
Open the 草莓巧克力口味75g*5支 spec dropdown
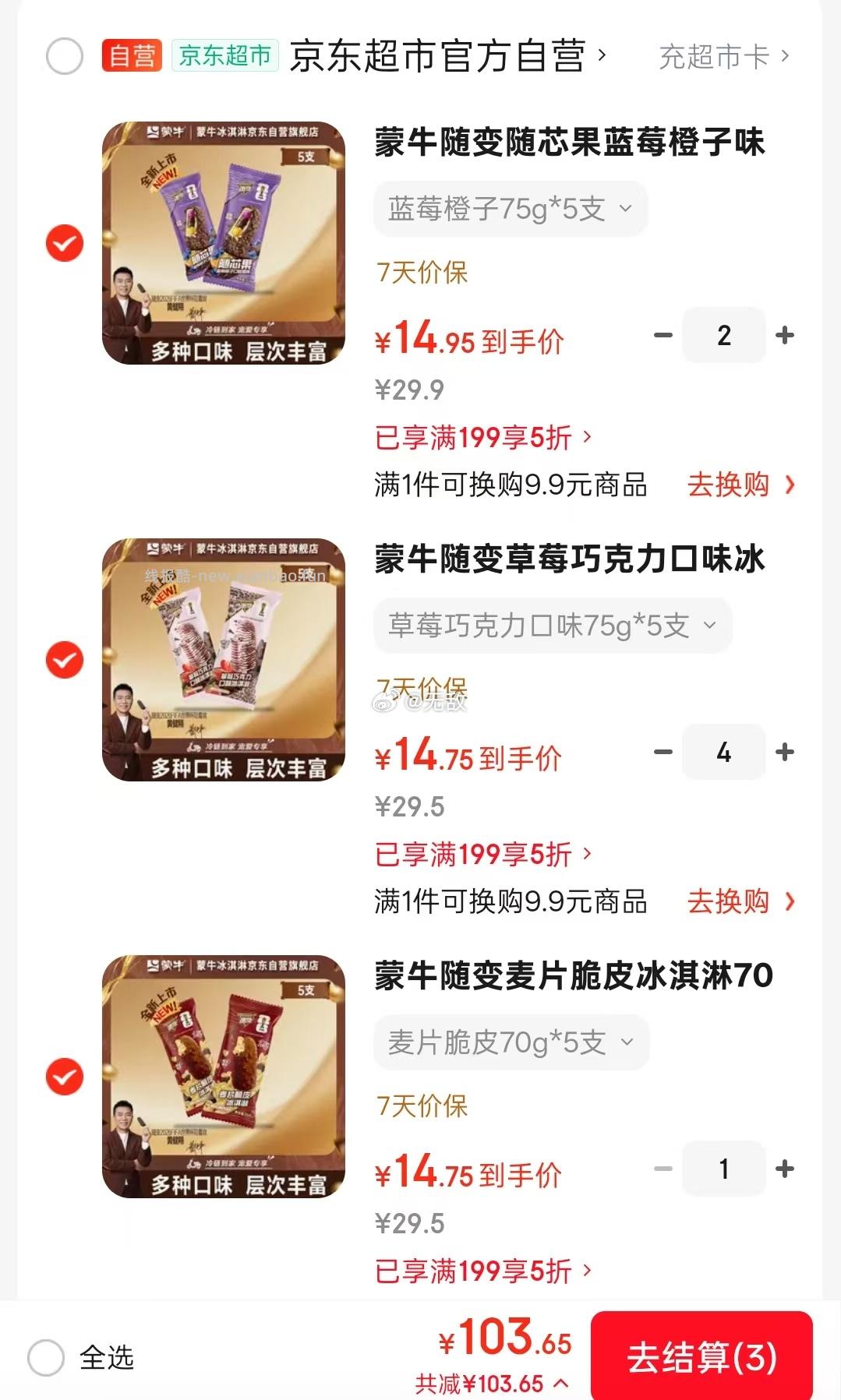coord(553,625)
